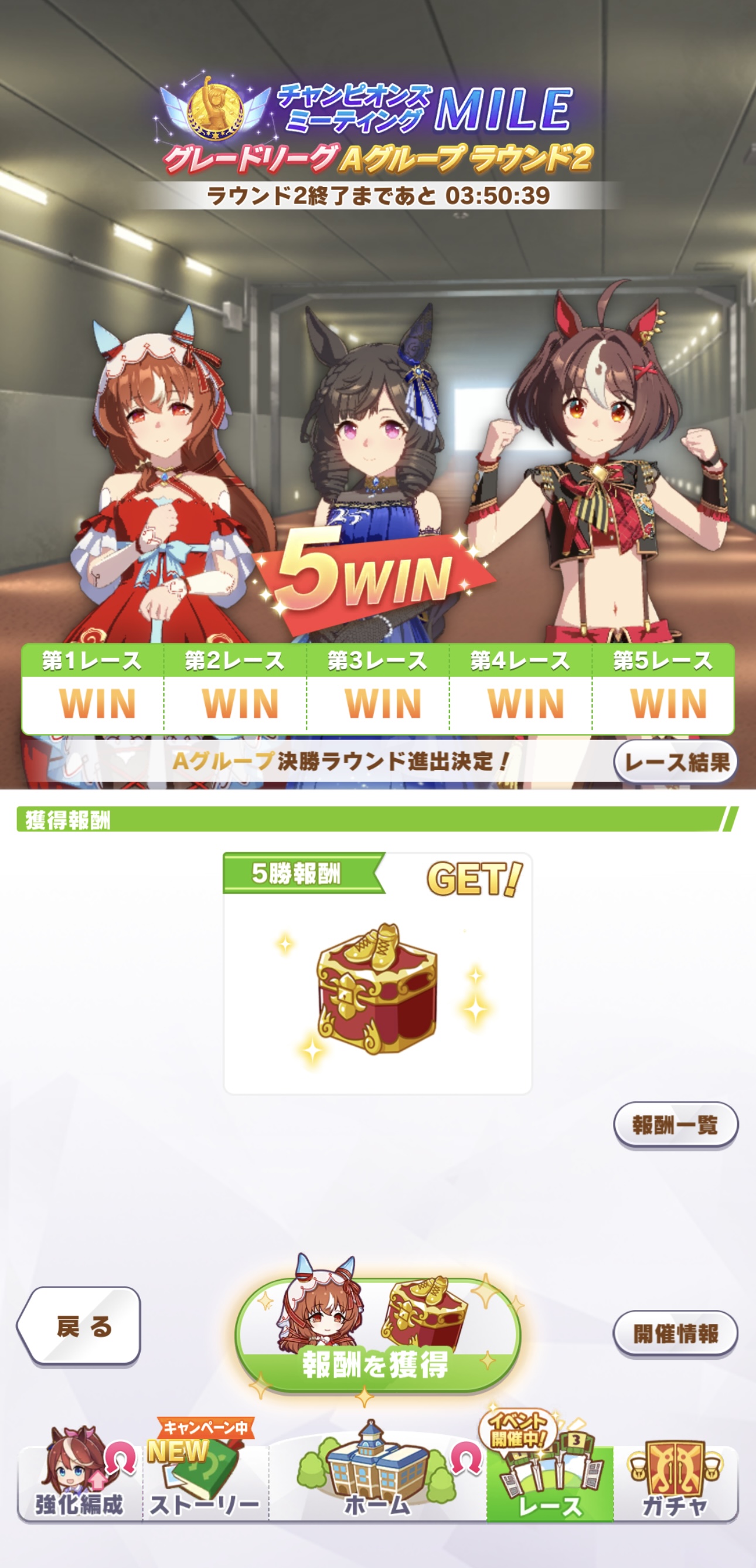Tap the 開催情報 event info button

point(675,1333)
